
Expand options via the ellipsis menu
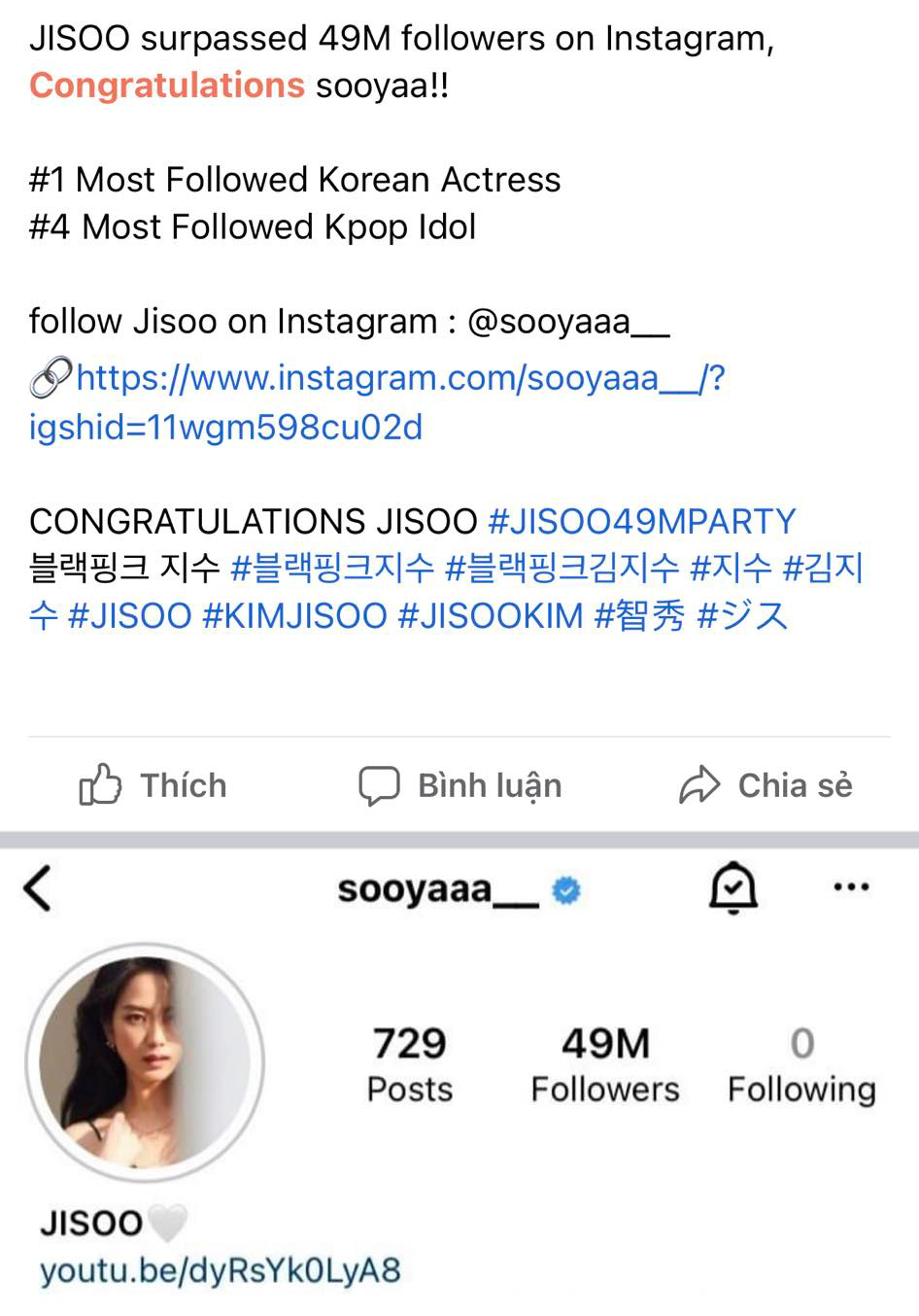point(851,885)
